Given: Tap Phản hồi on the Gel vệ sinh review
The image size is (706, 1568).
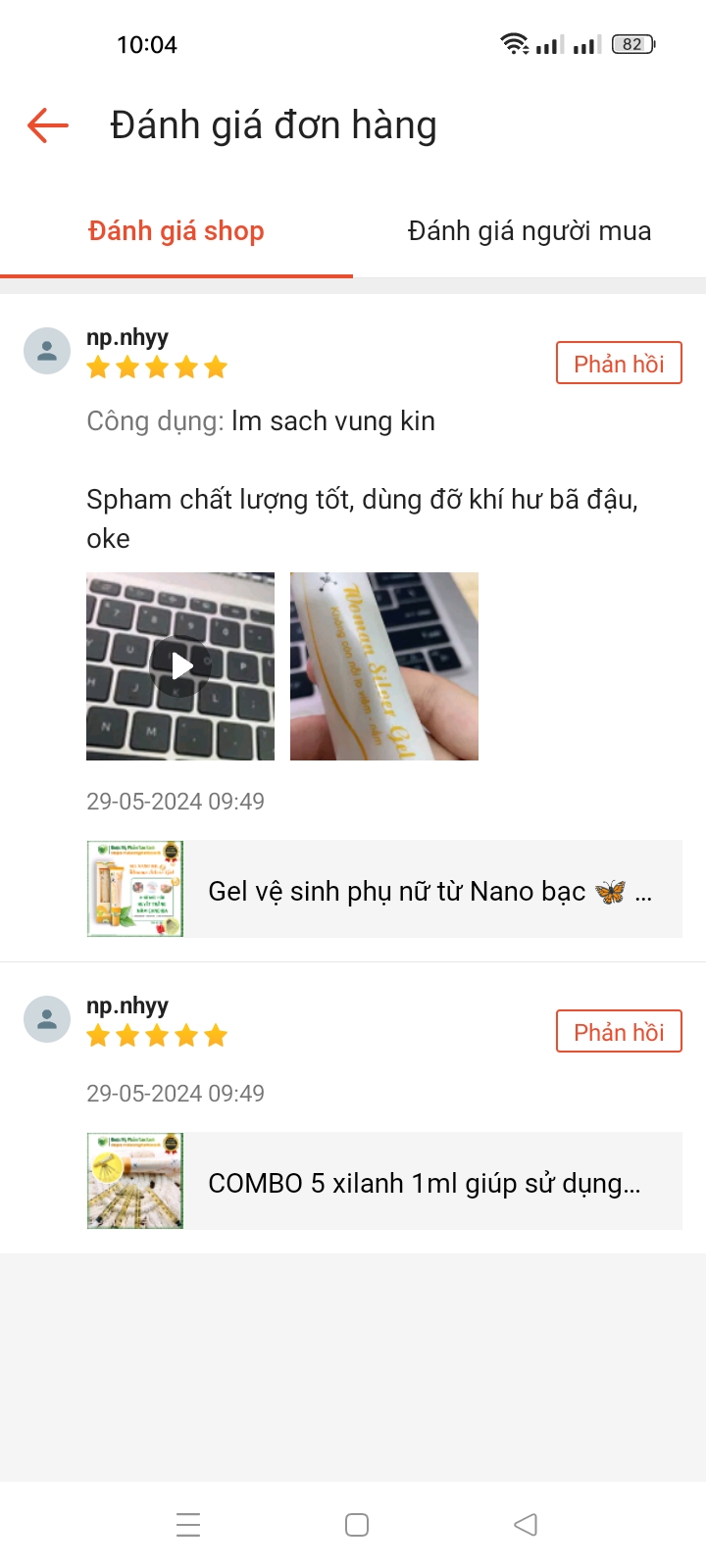Looking at the screenshot, I should click(x=619, y=364).
